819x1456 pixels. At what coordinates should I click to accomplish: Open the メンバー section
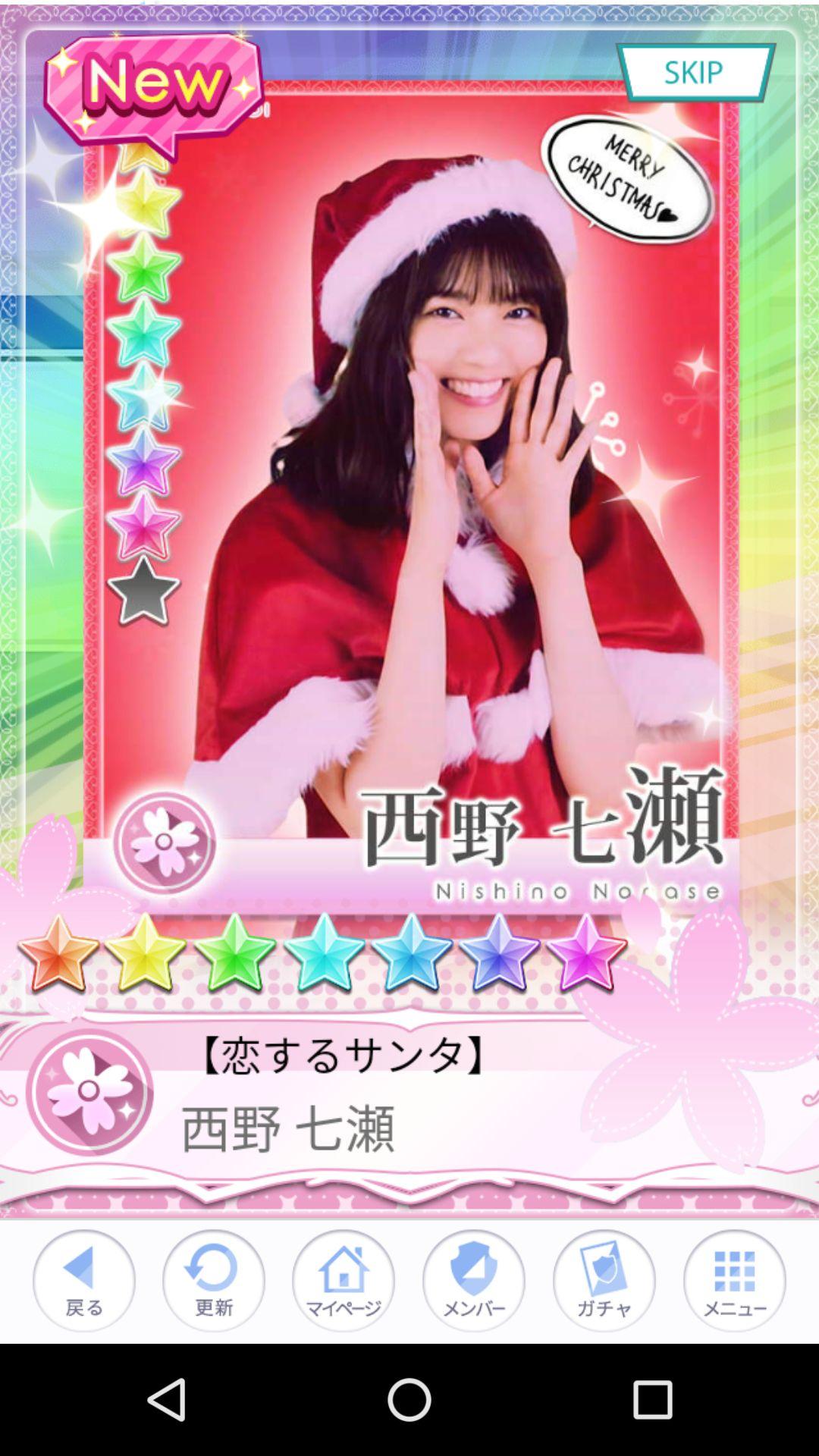point(474,1280)
